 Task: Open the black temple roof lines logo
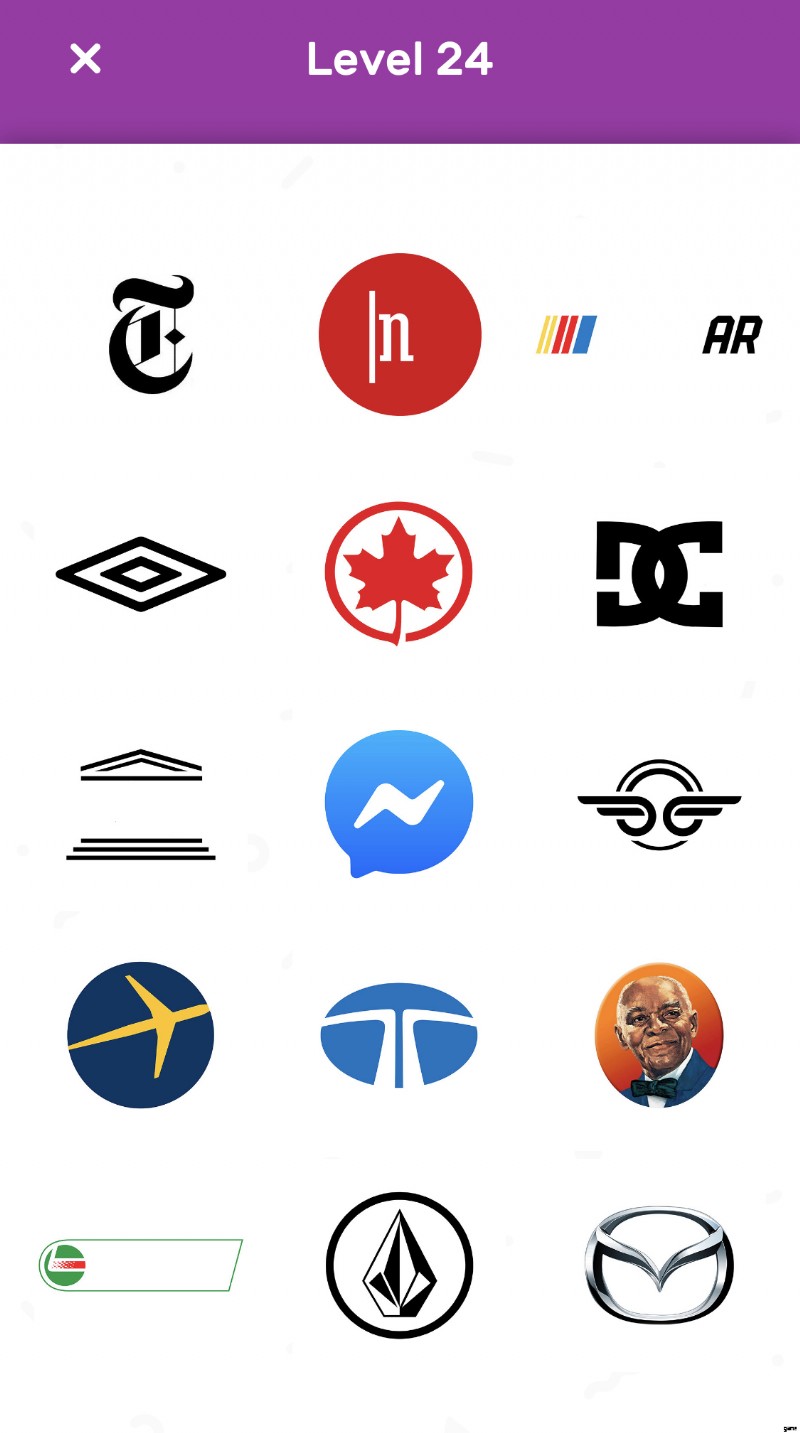[x=141, y=804]
